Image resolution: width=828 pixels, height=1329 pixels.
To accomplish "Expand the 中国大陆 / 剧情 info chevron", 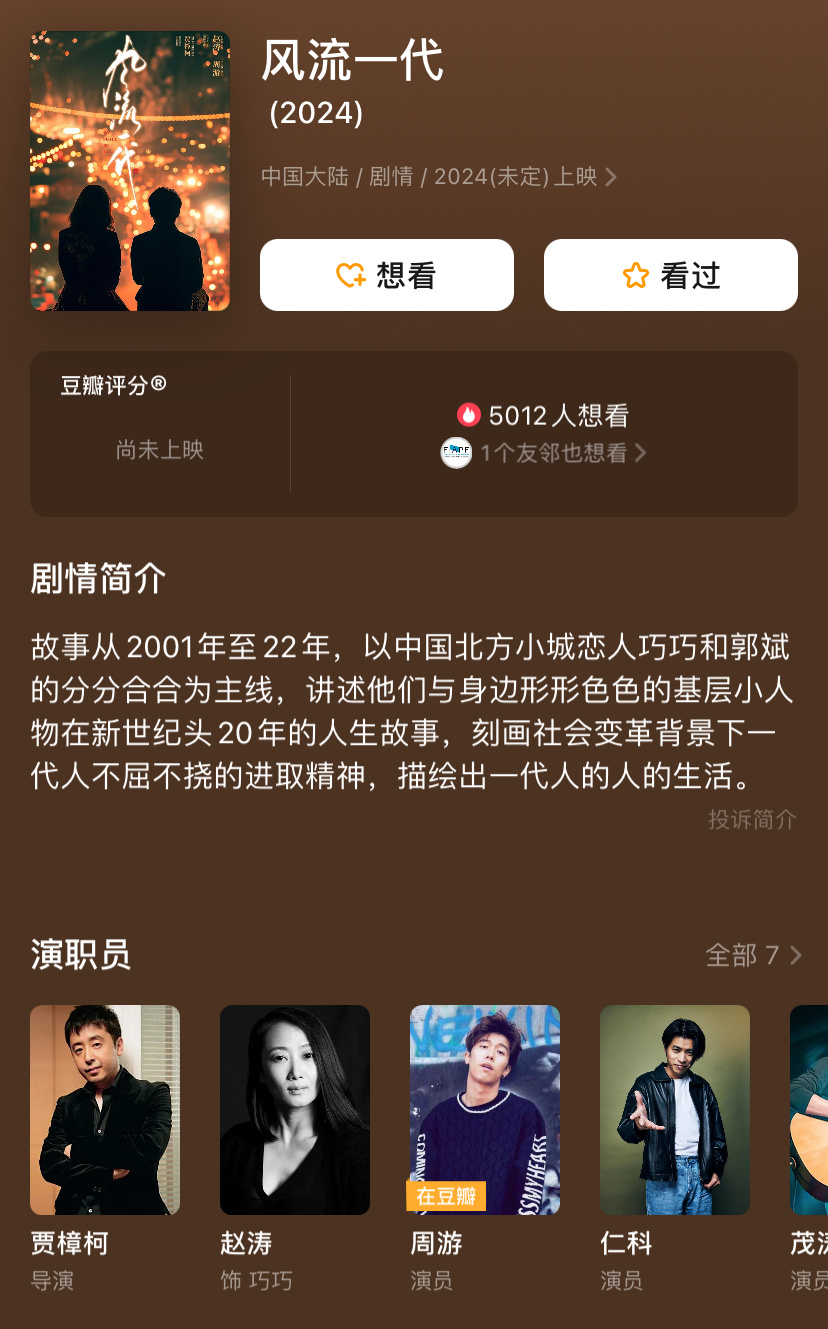I will click(x=613, y=176).
